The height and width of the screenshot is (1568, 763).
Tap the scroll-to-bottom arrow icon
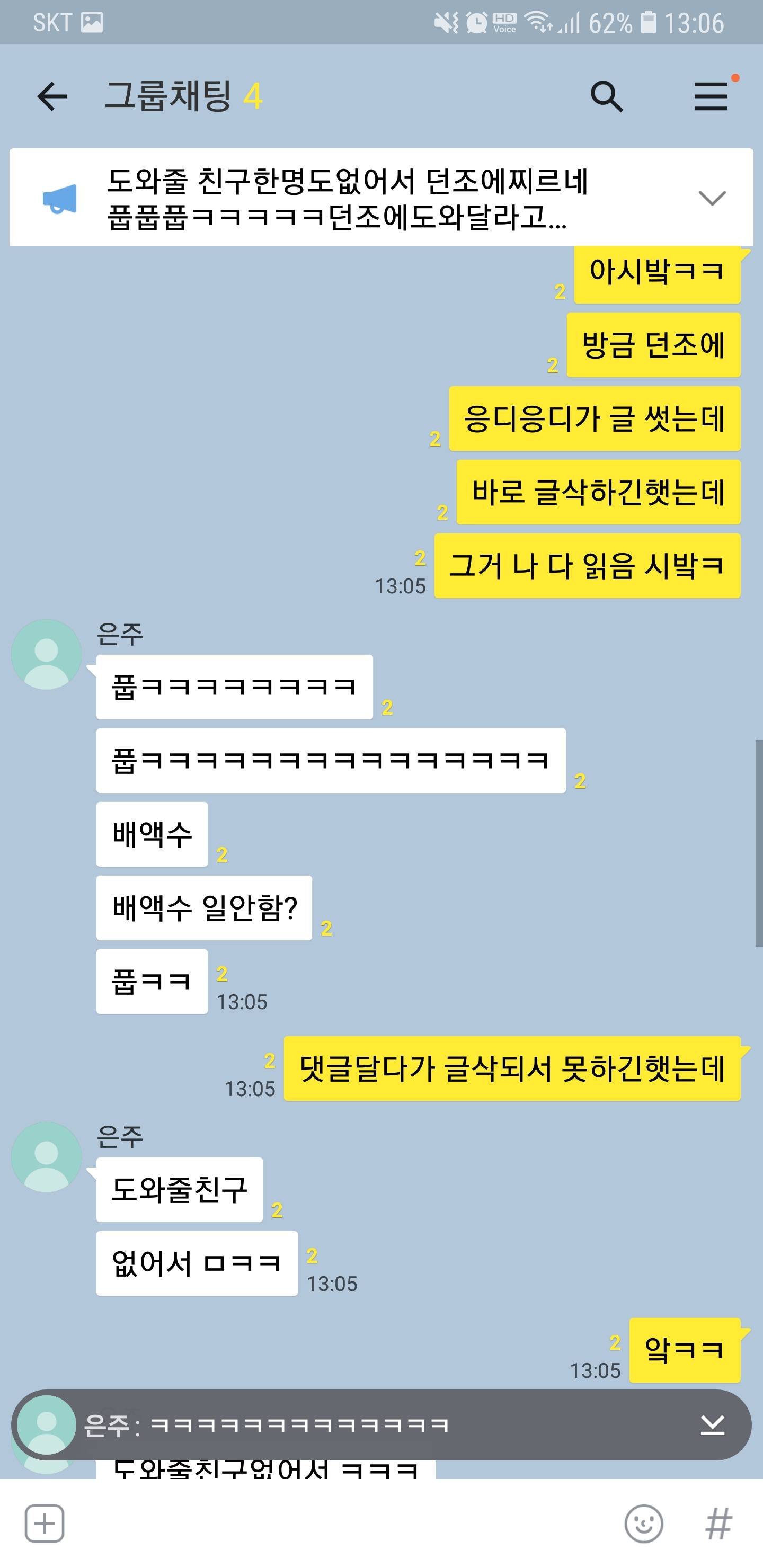(x=712, y=1425)
